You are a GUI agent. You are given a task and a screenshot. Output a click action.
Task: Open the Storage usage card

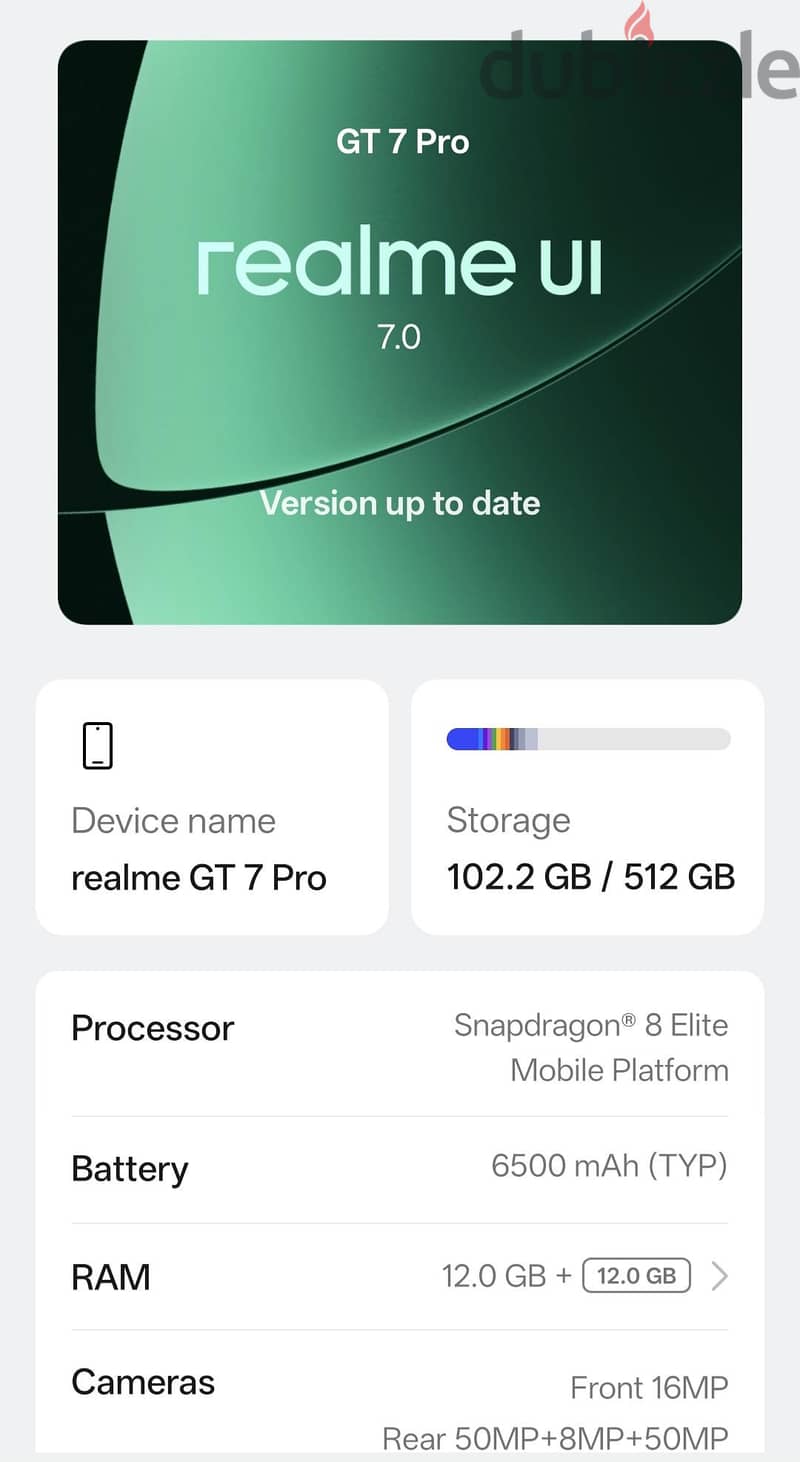point(588,807)
